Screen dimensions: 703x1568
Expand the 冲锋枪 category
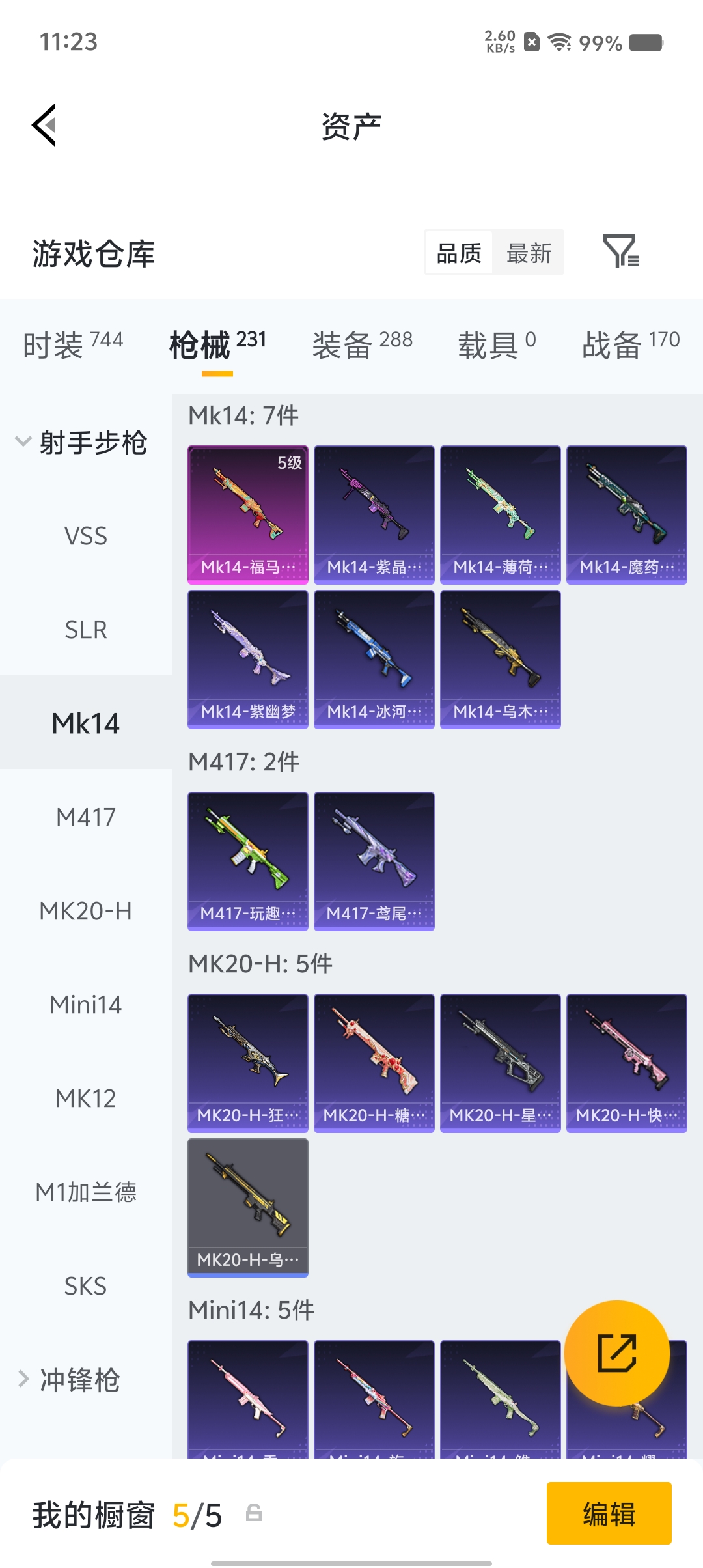[72, 1380]
